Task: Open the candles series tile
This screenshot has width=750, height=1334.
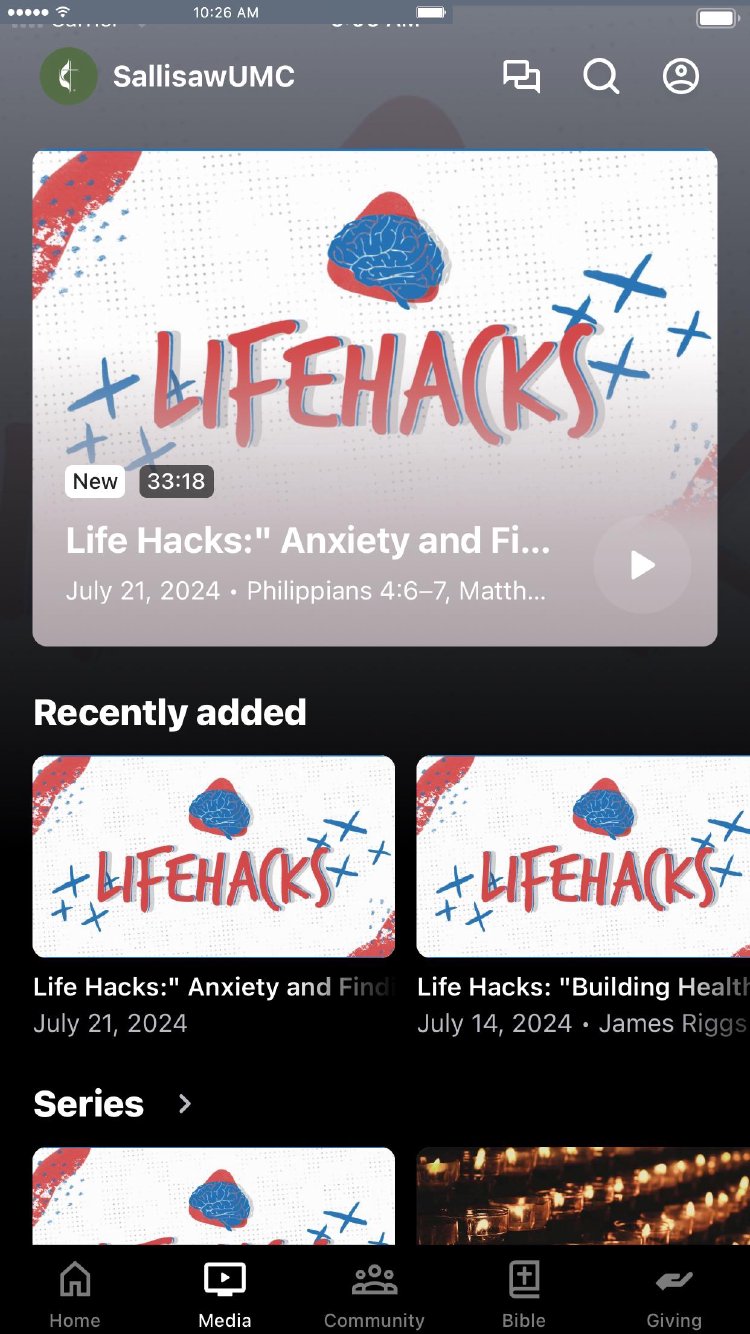Action: pos(583,1196)
